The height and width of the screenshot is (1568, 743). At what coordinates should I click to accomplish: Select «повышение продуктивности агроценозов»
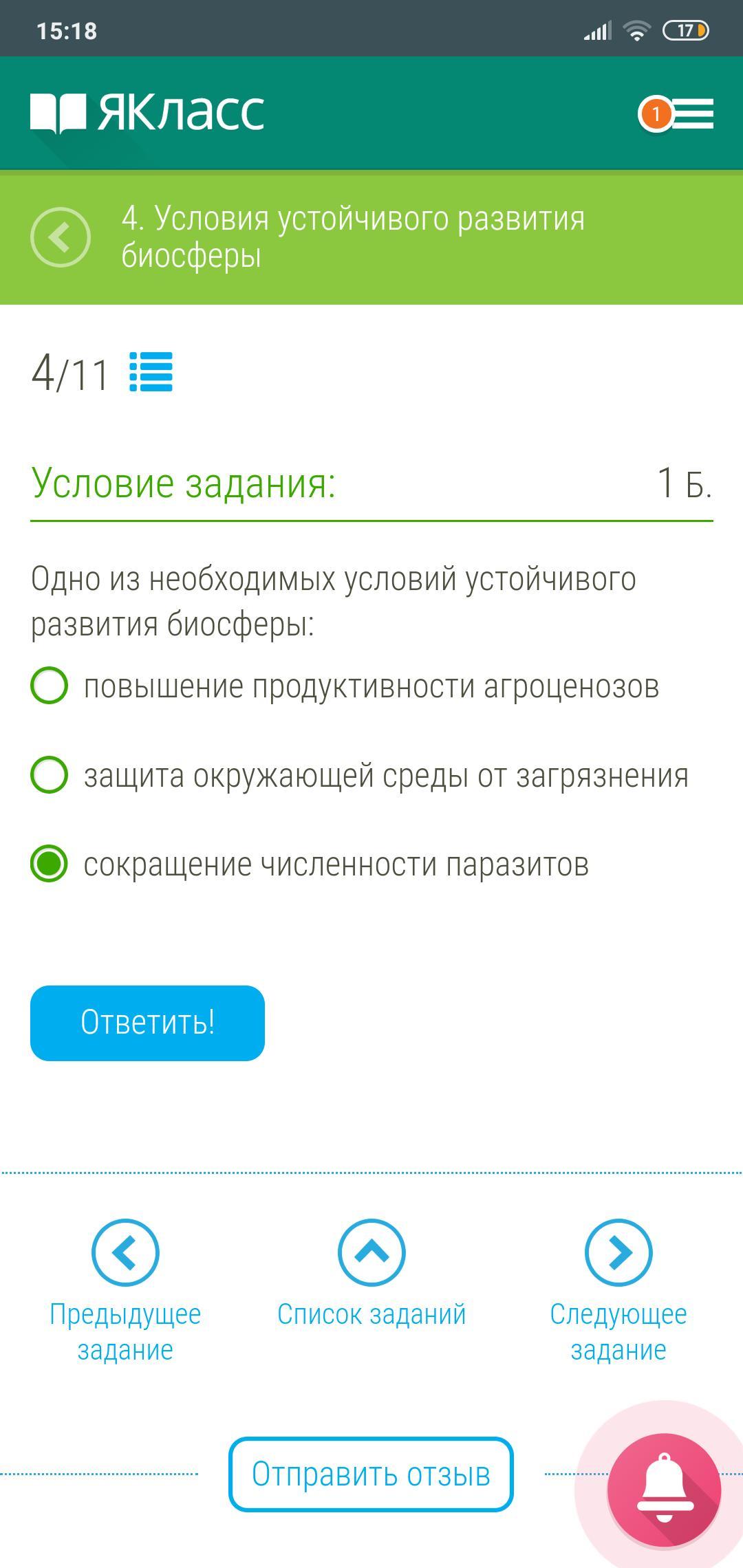(345, 686)
